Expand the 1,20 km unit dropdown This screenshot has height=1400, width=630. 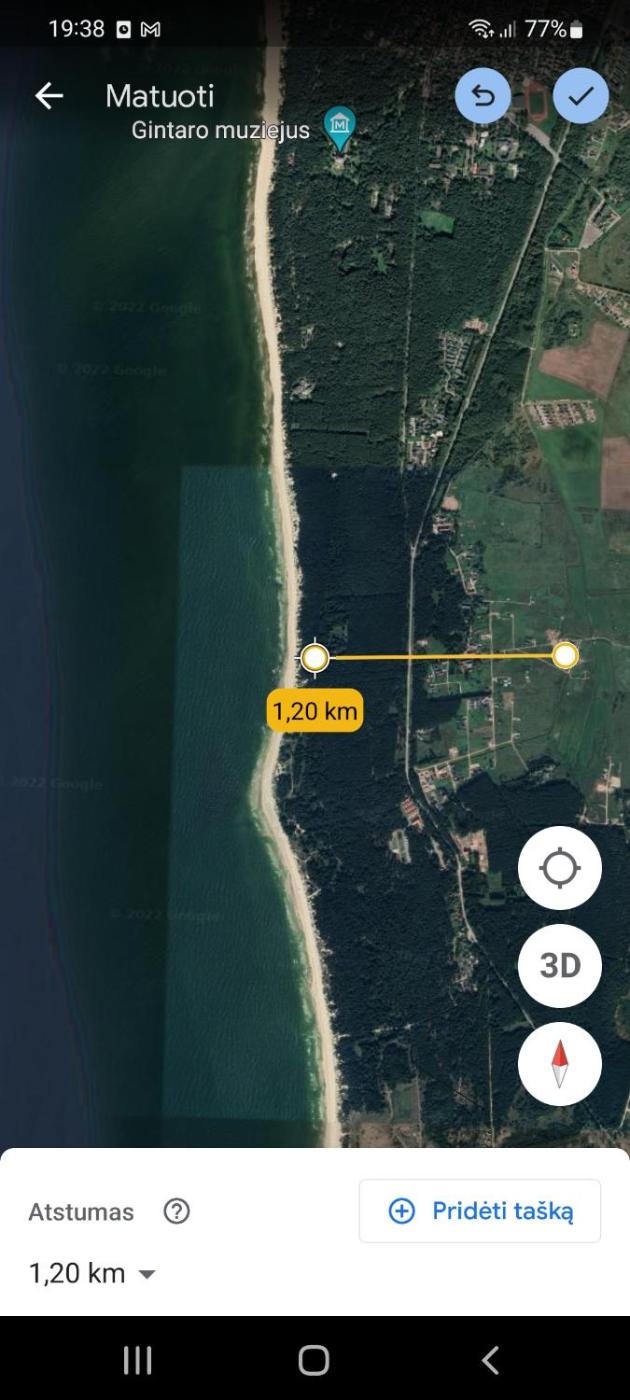click(x=147, y=1274)
